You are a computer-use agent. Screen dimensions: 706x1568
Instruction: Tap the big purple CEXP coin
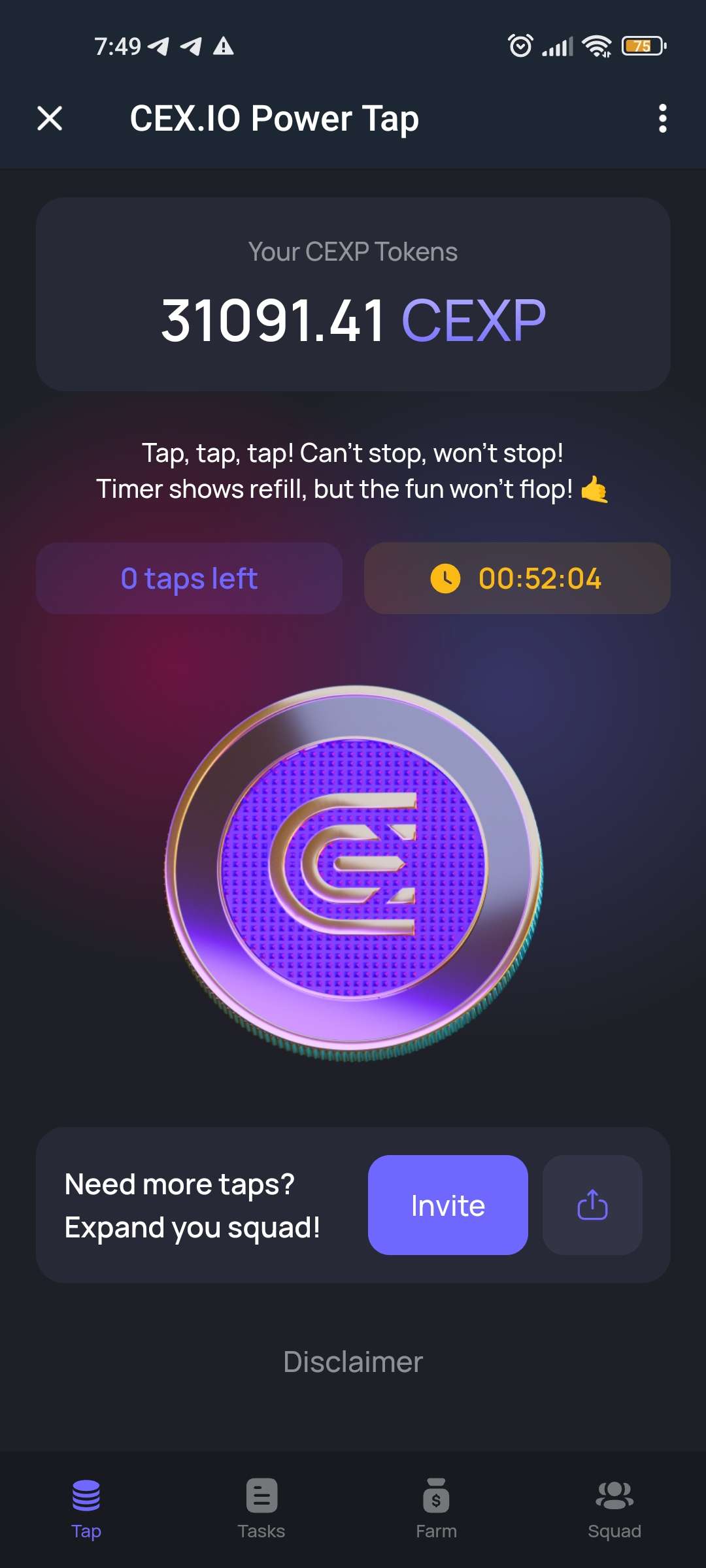(353, 872)
